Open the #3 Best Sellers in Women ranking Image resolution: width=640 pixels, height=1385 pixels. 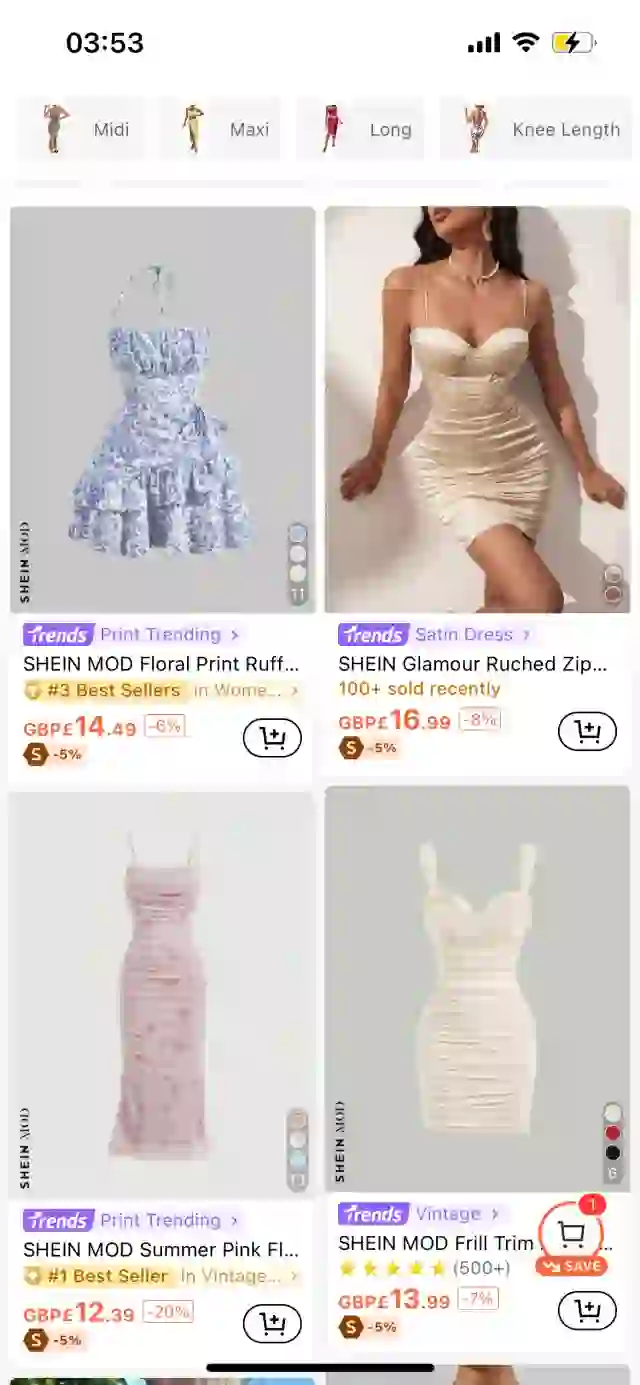162,690
